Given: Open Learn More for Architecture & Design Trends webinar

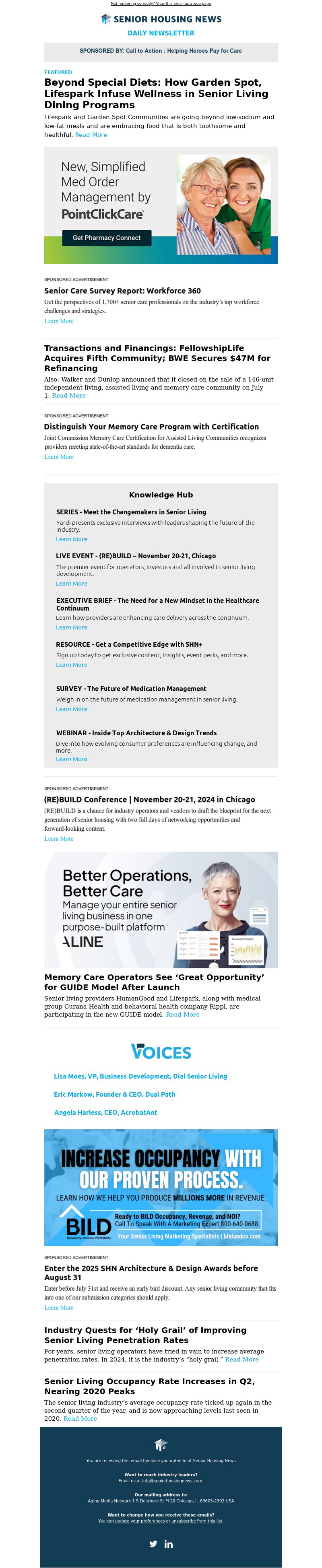Looking at the screenshot, I should (71, 759).
